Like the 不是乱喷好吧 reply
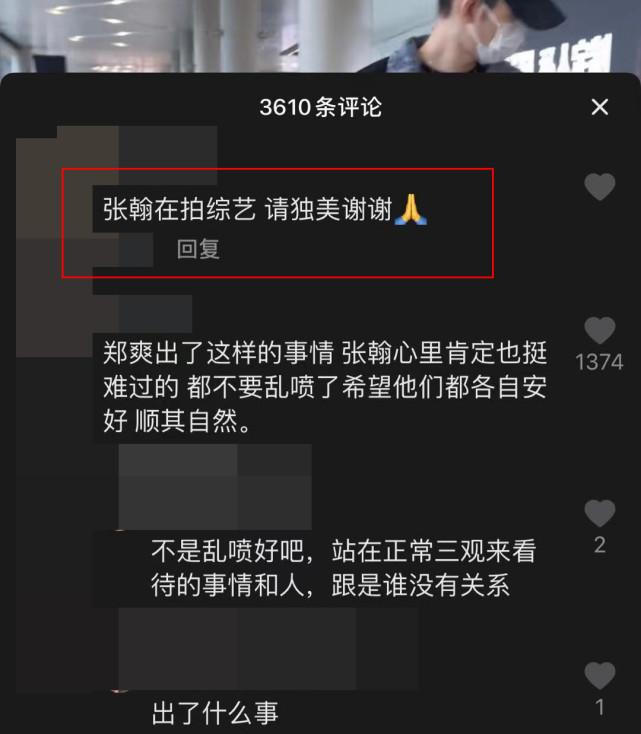The image size is (641, 734). click(600, 514)
